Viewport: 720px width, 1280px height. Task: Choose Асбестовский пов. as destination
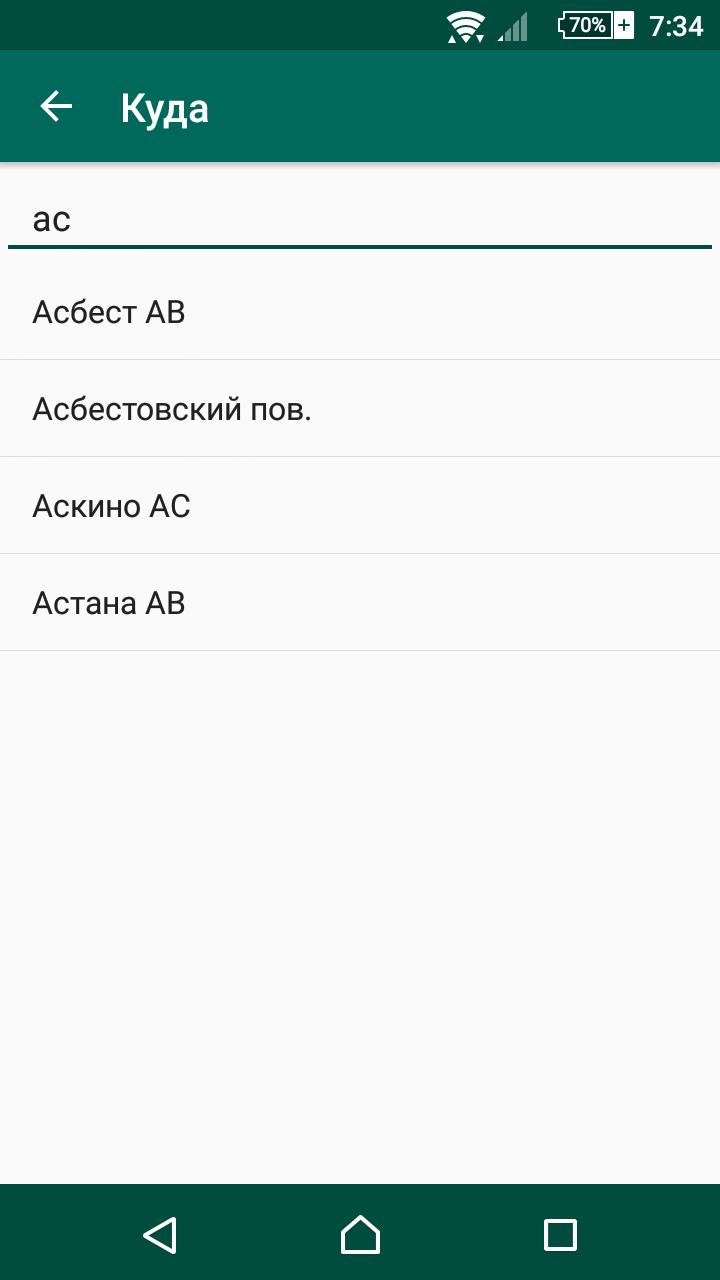360,409
